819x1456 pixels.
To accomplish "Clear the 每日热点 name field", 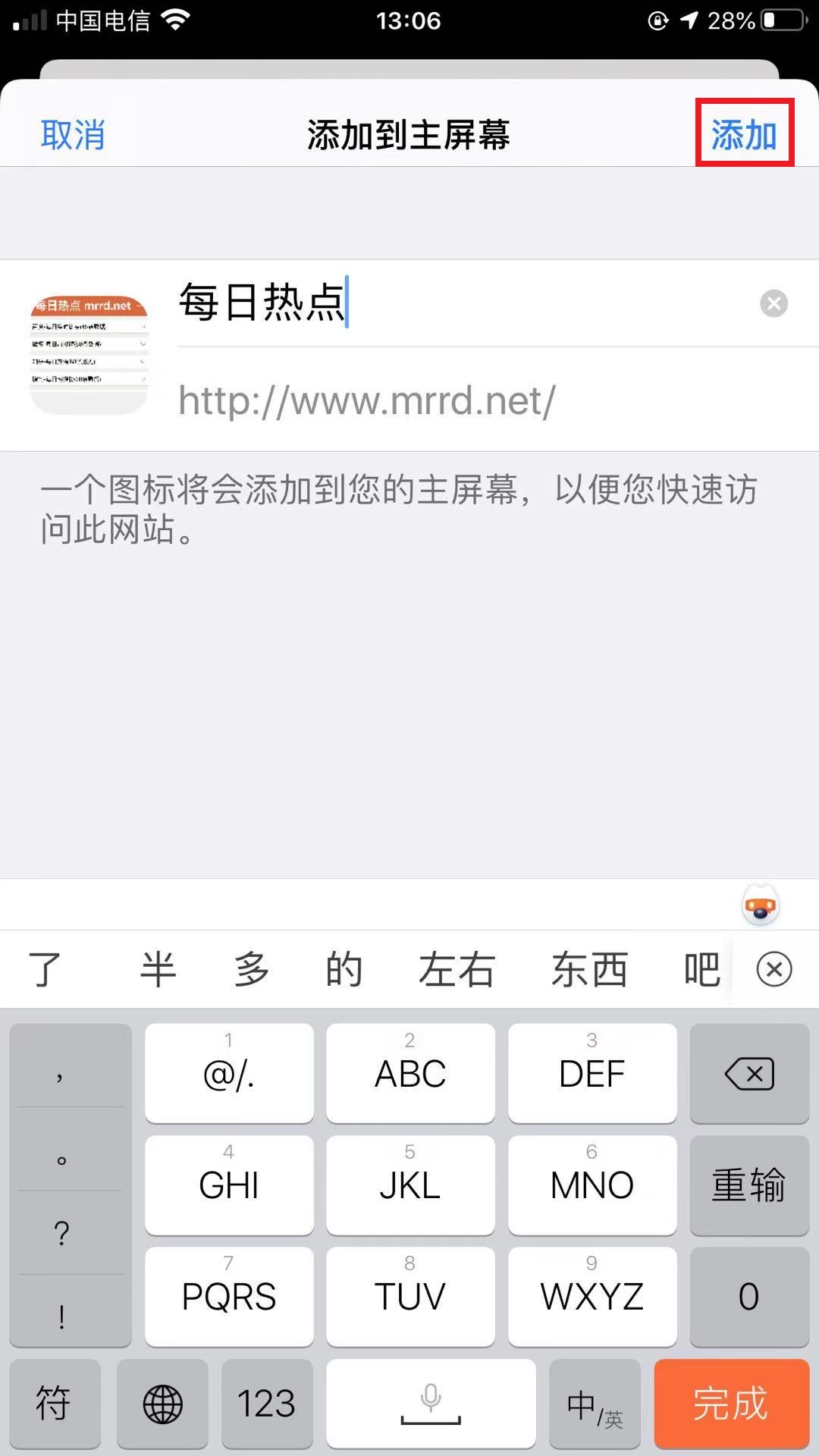I will click(773, 303).
